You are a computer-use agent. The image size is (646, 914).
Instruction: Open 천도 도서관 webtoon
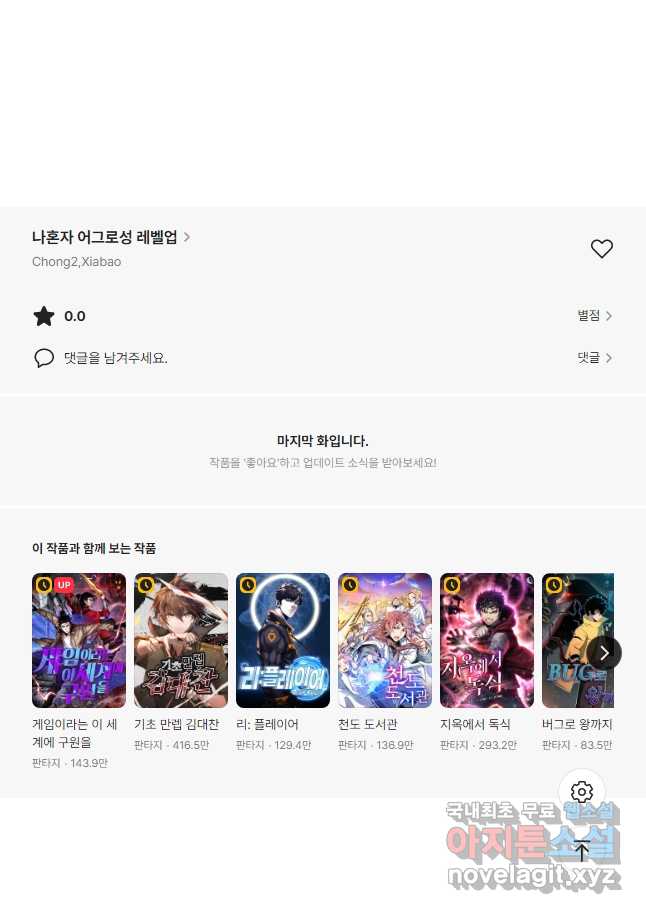385,641
